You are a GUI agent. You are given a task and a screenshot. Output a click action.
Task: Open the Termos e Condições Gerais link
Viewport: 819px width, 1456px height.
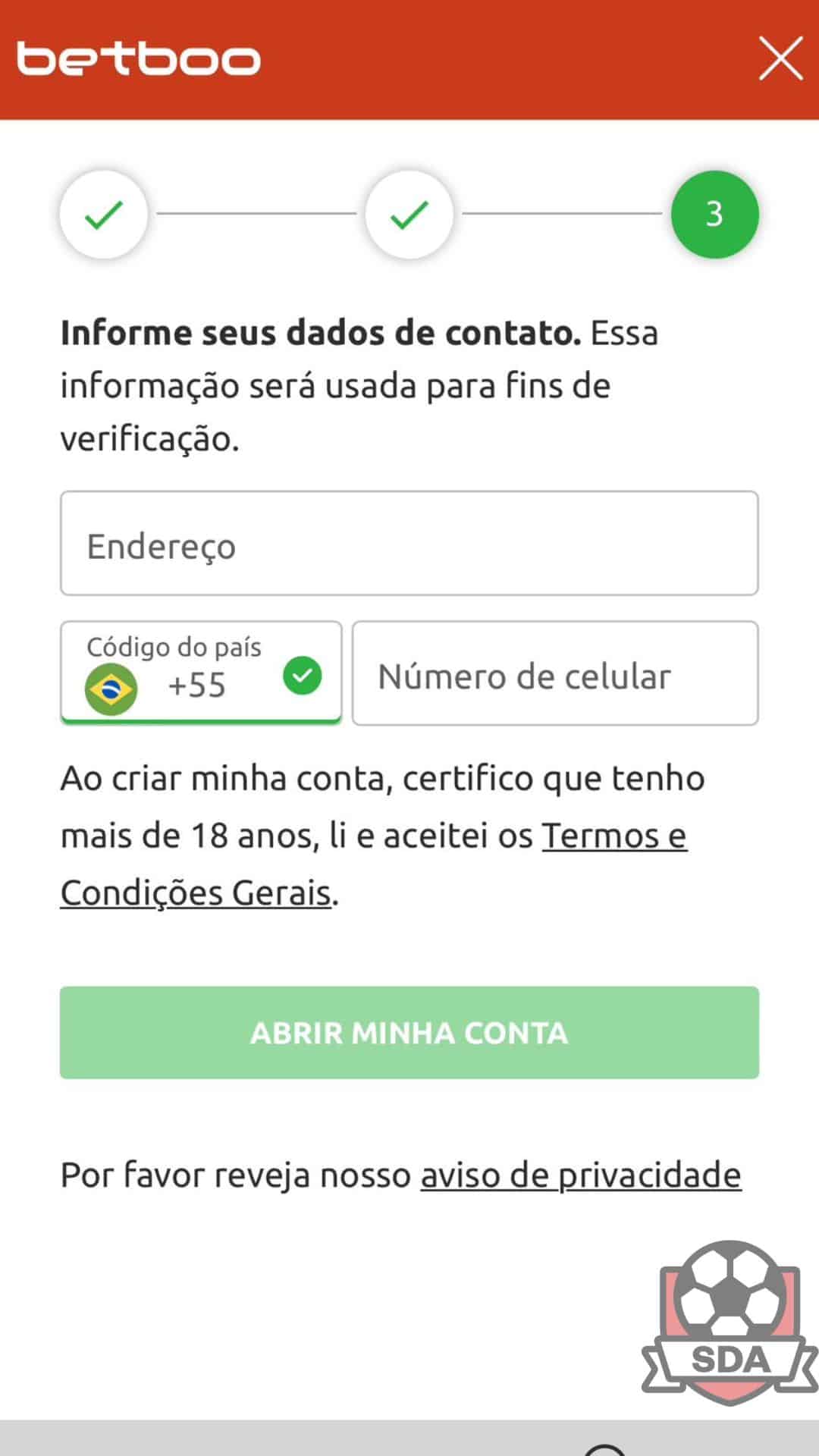[x=374, y=864]
